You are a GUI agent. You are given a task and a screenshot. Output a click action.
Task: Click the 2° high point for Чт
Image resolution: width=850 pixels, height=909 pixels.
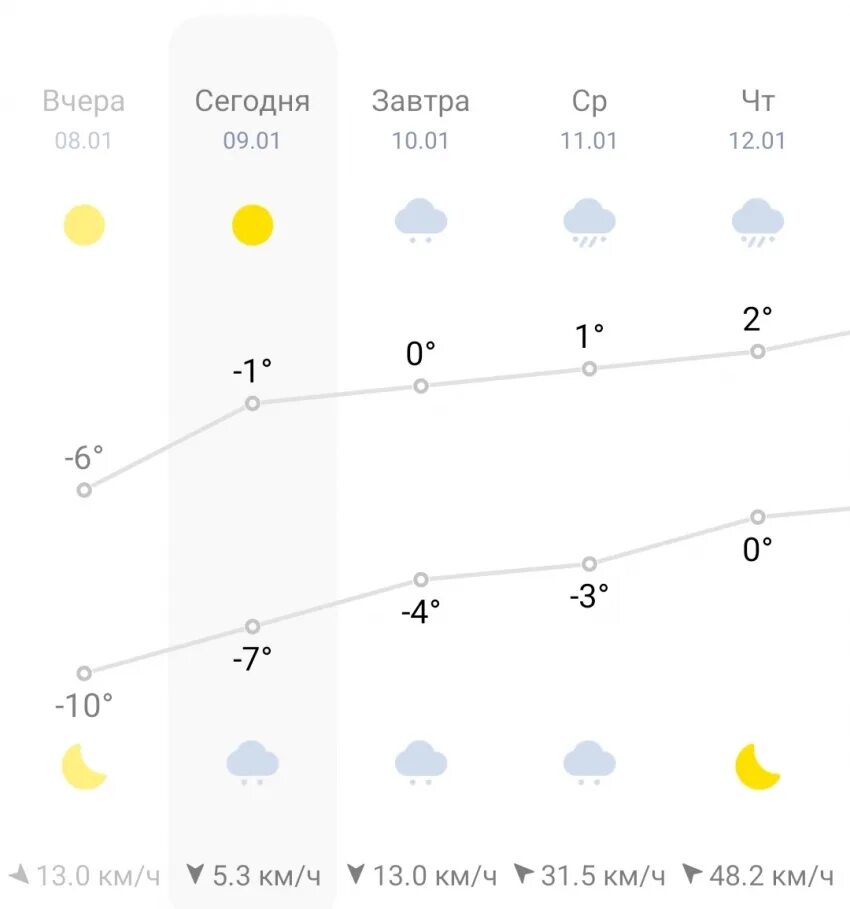coord(759,351)
